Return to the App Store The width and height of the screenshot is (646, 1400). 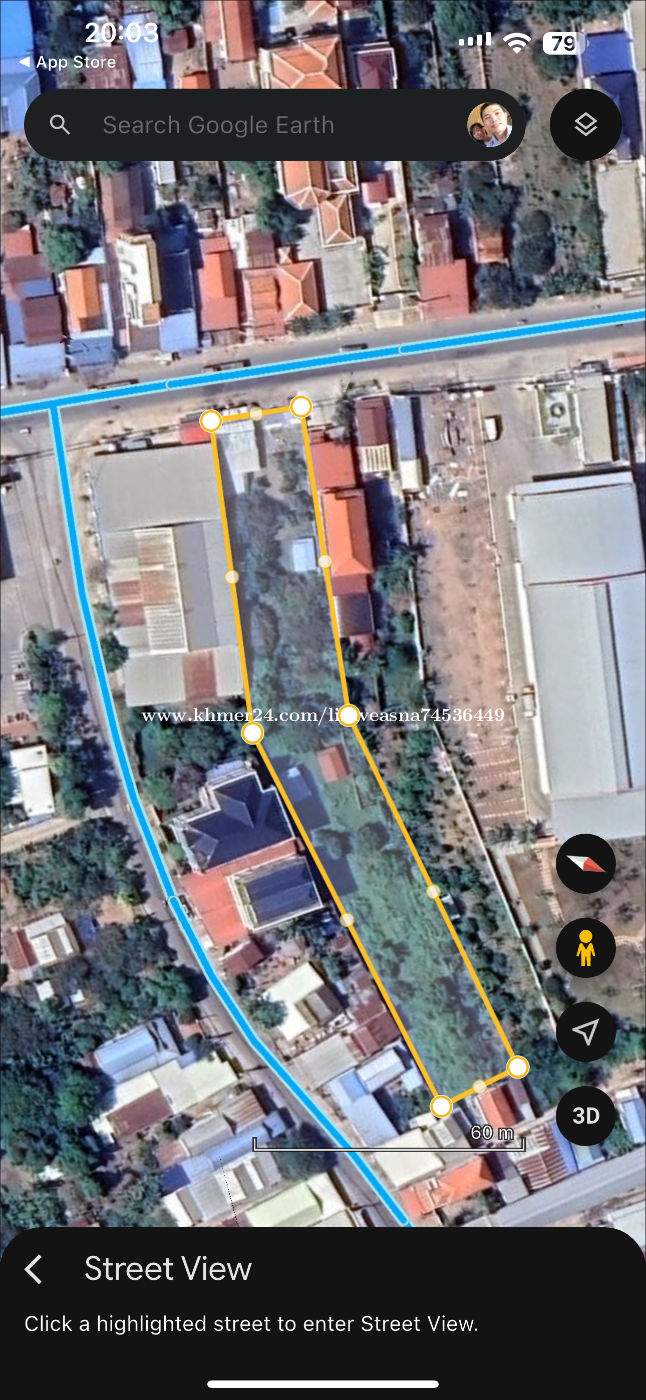tap(67, 62)
